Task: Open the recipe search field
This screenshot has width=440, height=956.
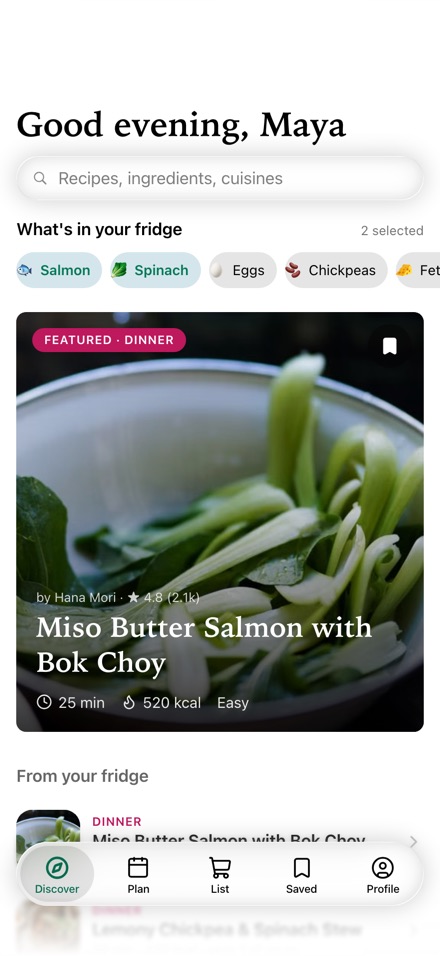Action: point(219,178)
